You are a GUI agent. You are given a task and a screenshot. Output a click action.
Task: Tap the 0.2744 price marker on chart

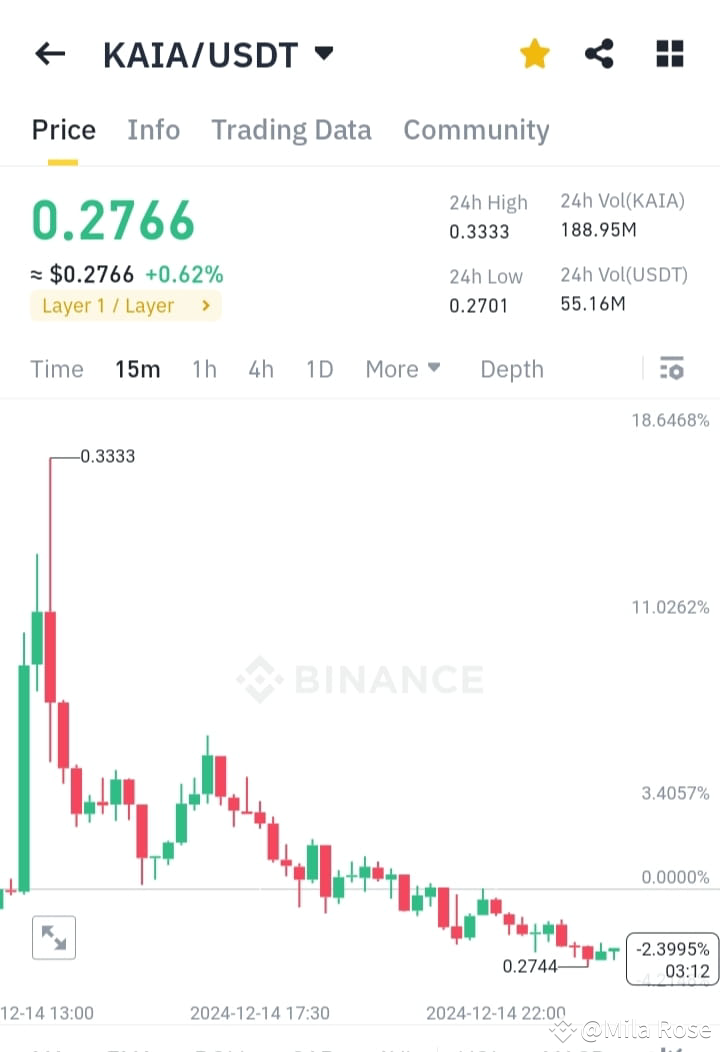(x=530, y=966)
